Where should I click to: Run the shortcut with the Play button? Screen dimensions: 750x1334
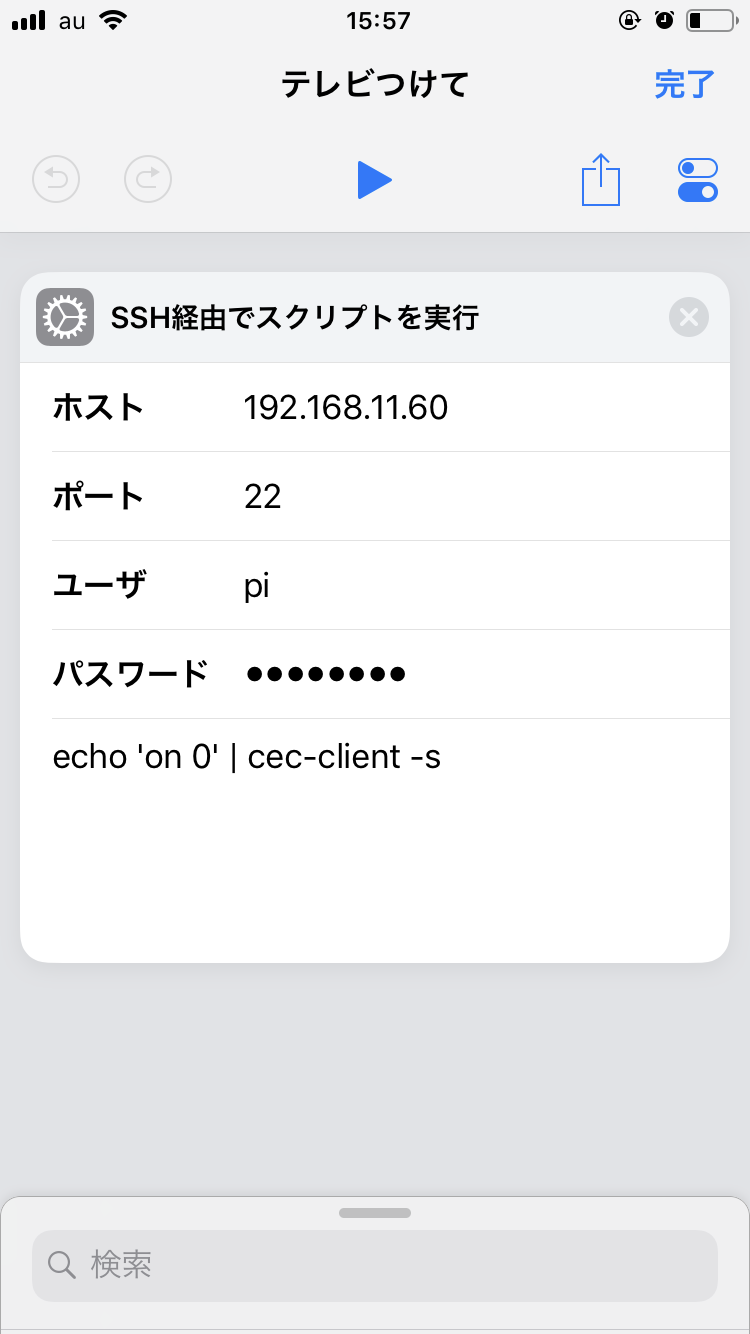(374, 179)
